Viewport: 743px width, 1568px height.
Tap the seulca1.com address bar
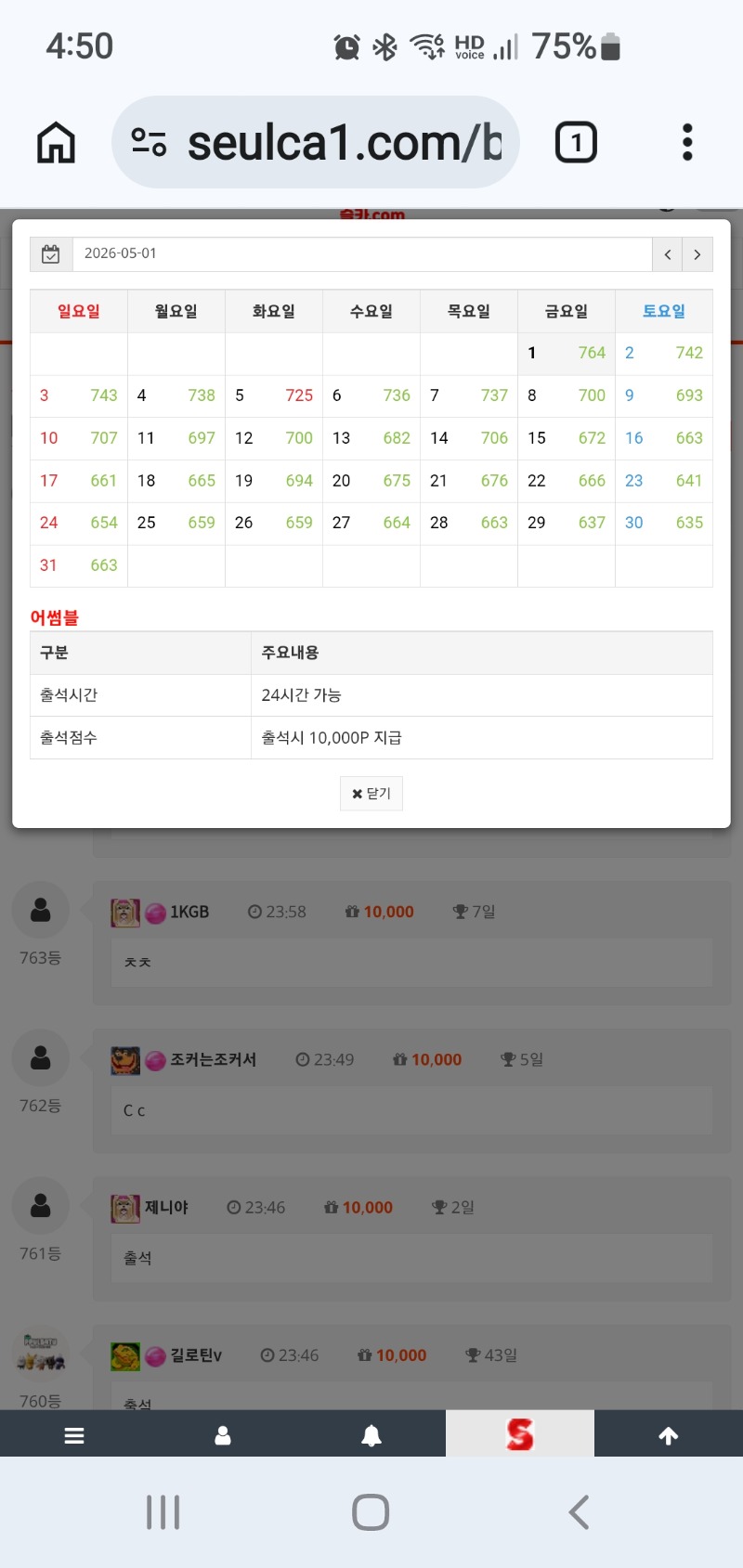click(316, 142)
